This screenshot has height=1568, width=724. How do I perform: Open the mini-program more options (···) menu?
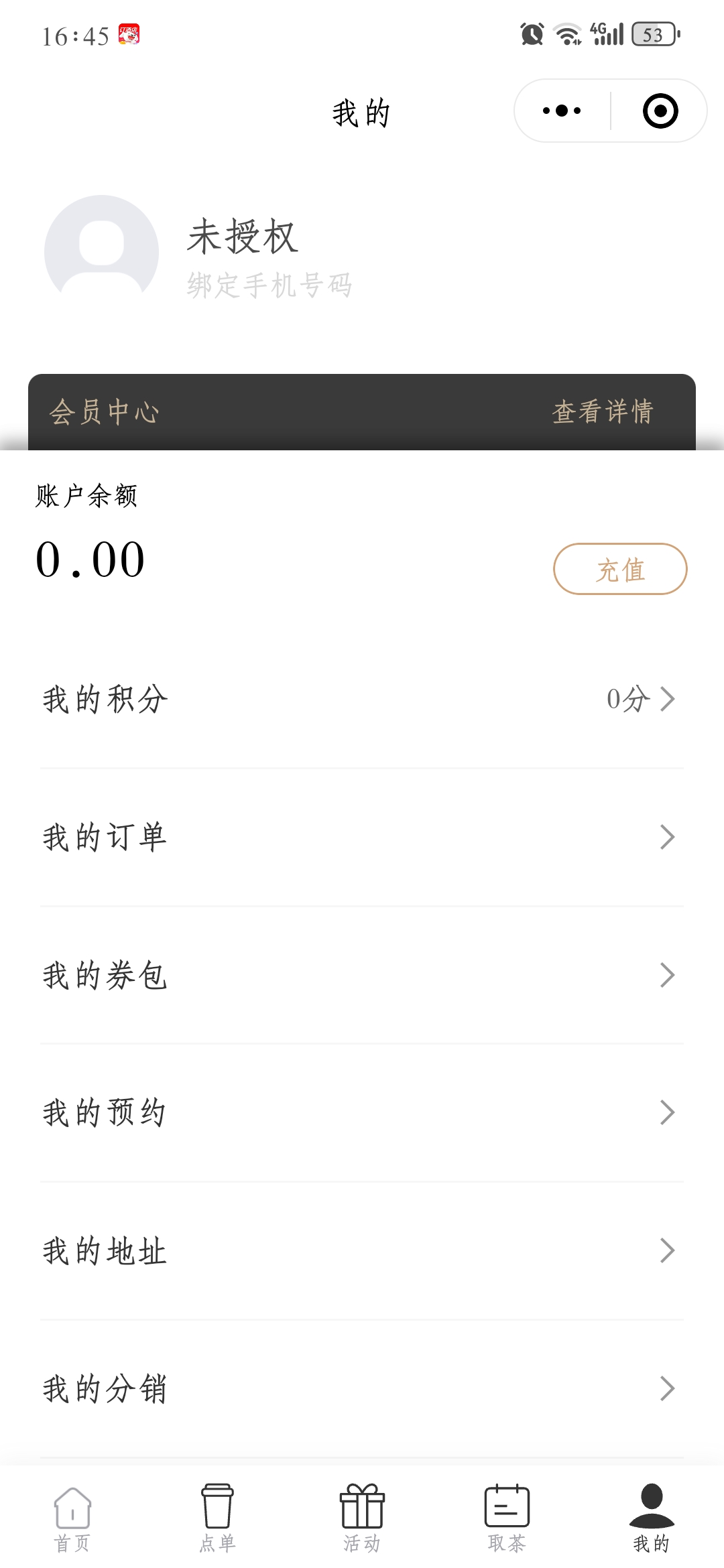click(x=560, y=111)
